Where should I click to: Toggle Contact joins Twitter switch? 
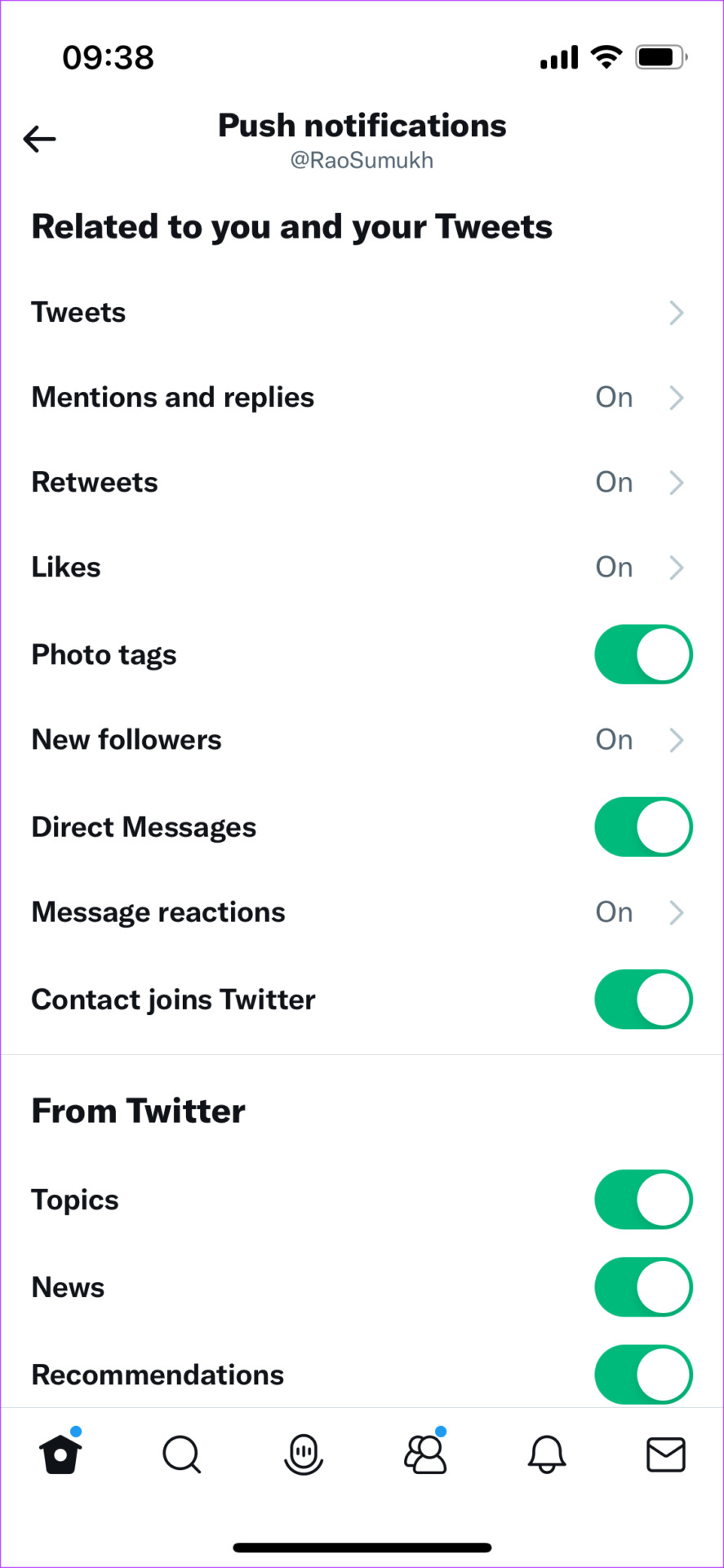(x=643, y=1000)
